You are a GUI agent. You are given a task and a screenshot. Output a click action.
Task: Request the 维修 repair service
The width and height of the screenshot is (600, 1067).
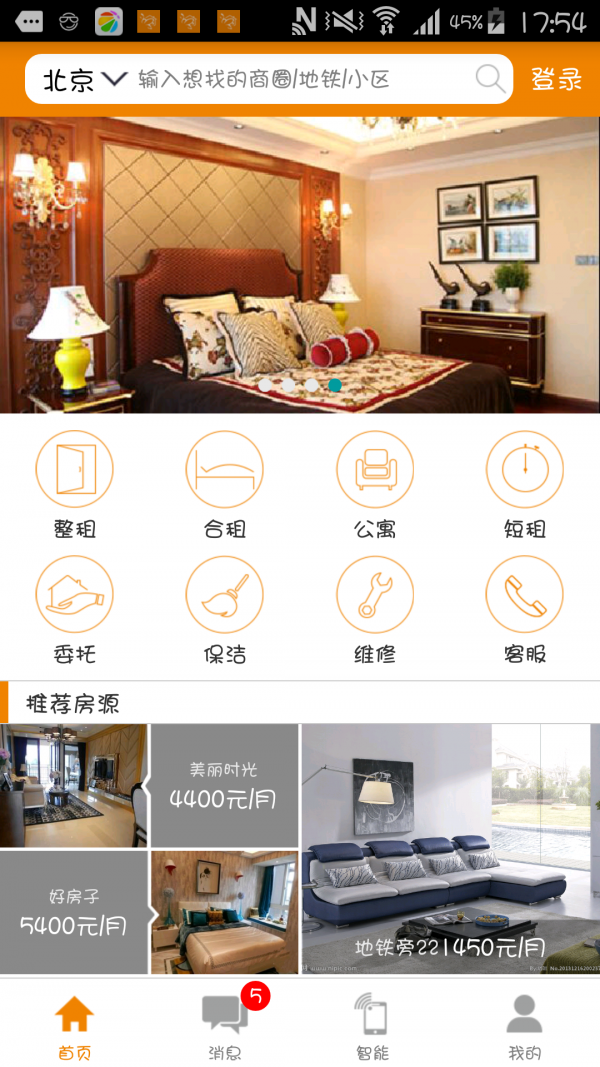375,610
